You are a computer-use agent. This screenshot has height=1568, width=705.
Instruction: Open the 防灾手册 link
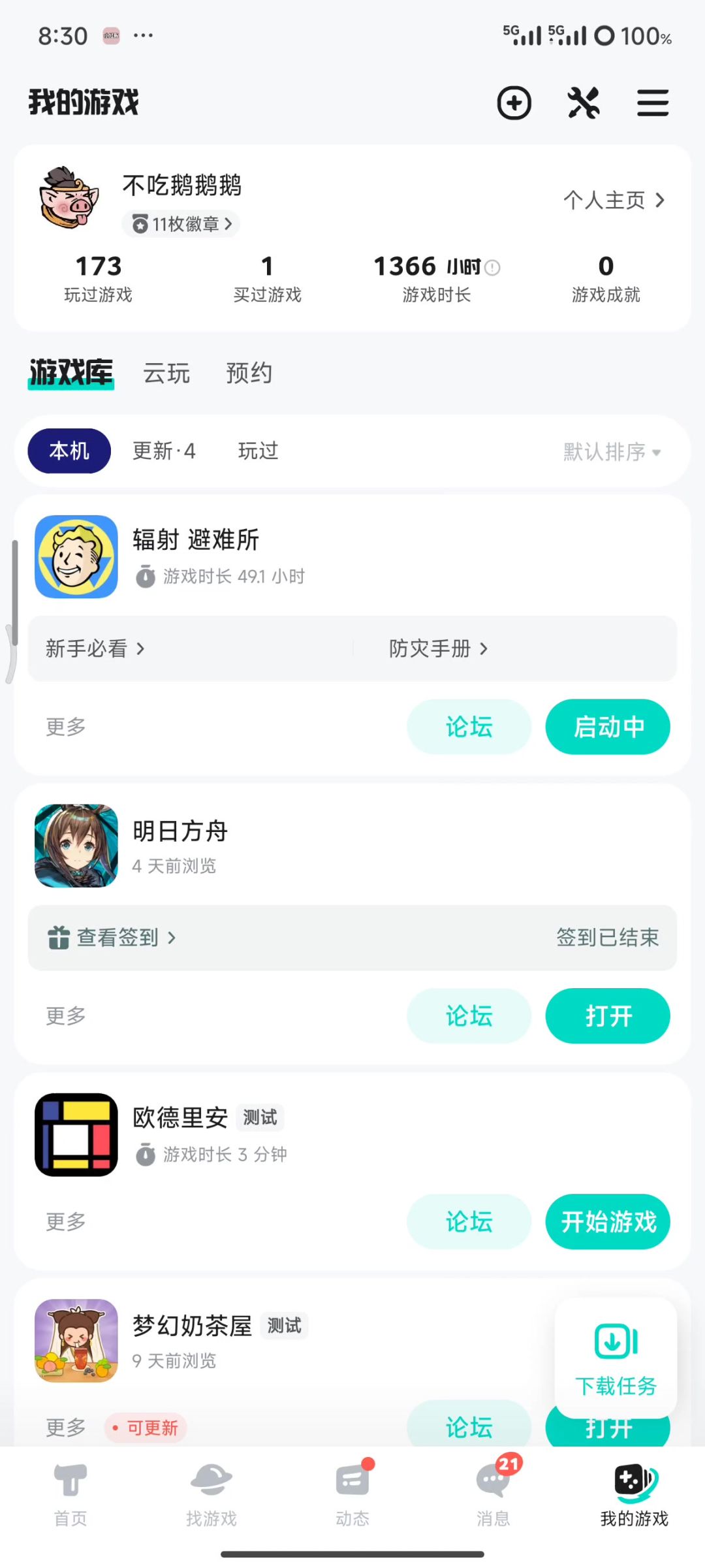pos(438,648)
